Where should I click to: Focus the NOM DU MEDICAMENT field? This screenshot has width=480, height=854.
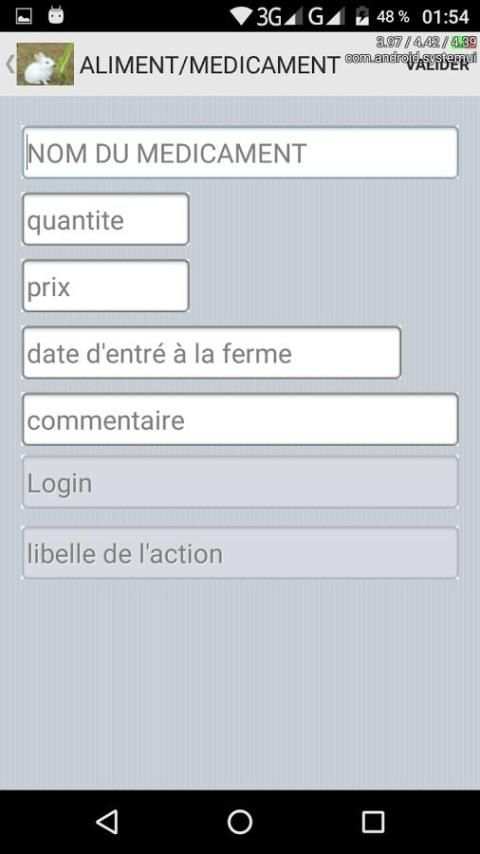240,152
